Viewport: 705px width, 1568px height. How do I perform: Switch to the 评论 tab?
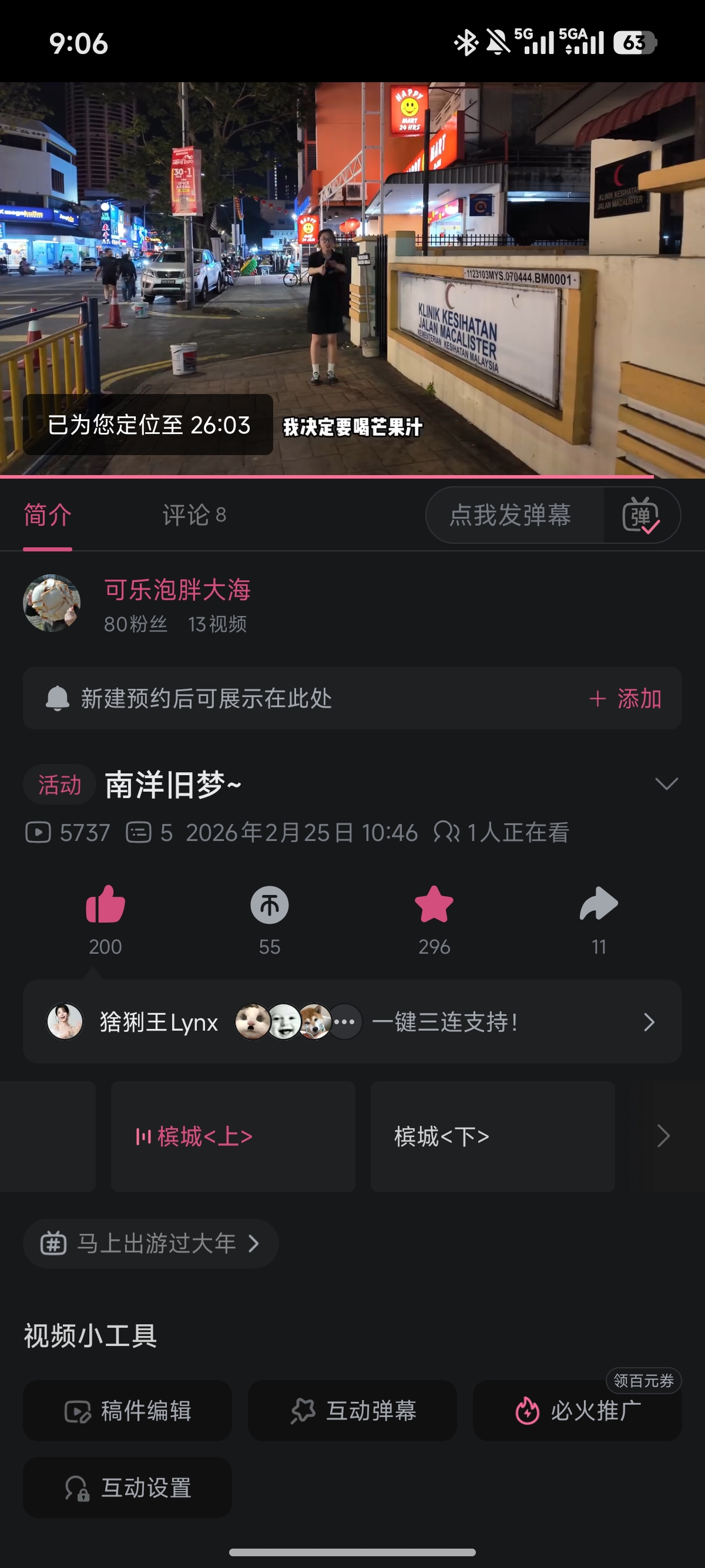tap(194, 515)
